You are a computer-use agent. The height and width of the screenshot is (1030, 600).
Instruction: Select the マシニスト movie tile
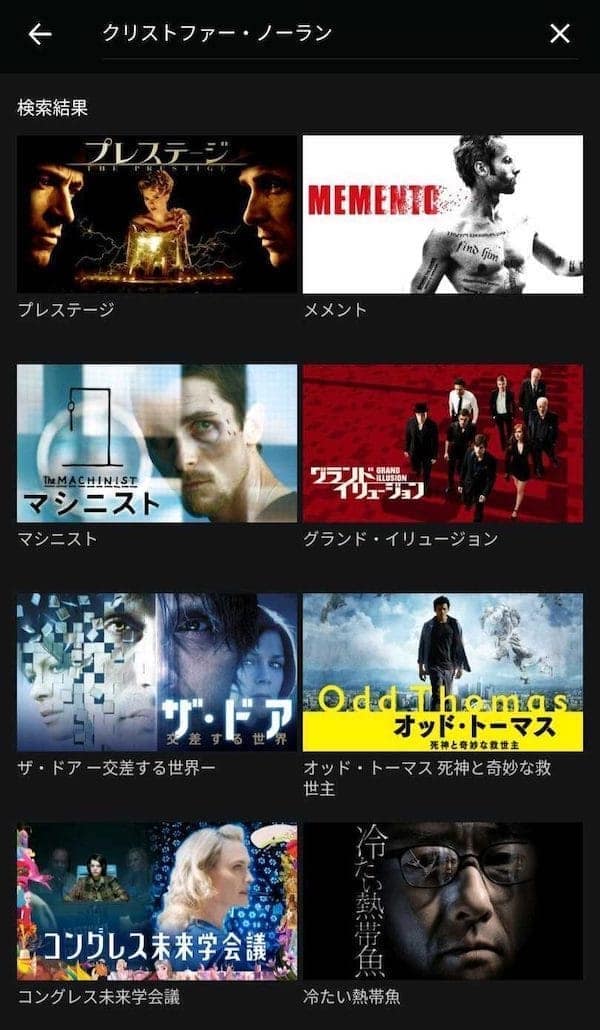(x=157, y=443)
